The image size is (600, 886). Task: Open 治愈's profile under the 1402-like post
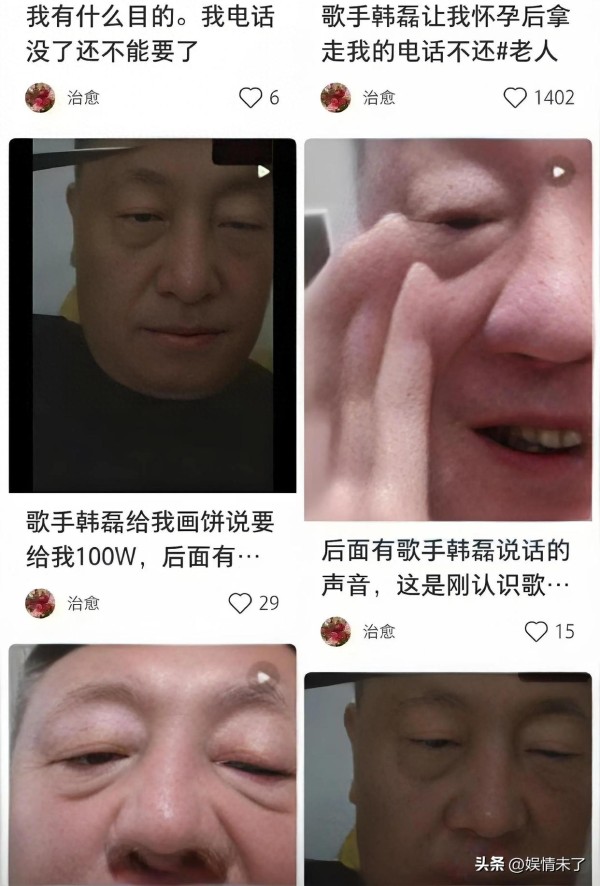[x=336, y=97]
